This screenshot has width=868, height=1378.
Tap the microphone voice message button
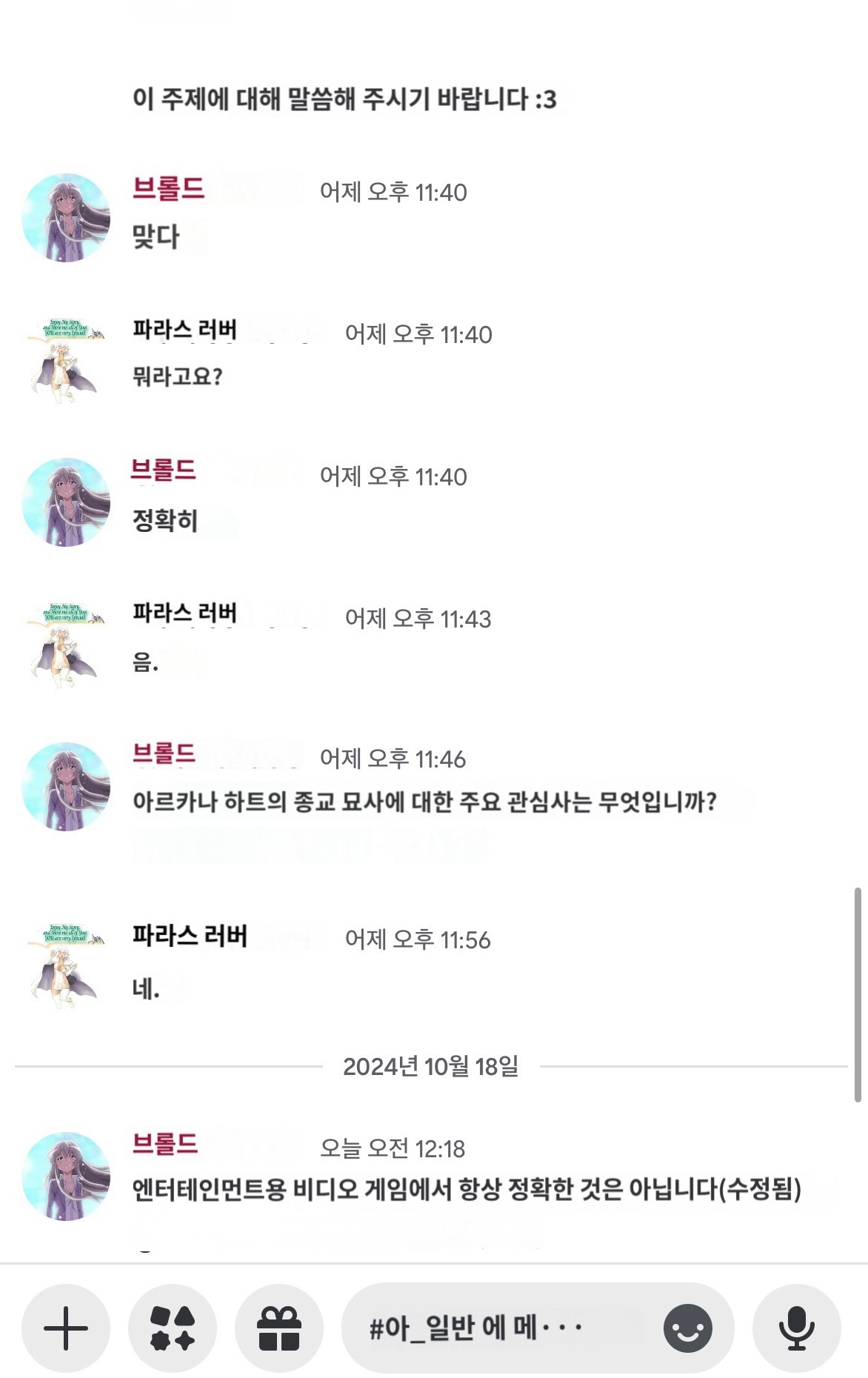coord(797,1328)
